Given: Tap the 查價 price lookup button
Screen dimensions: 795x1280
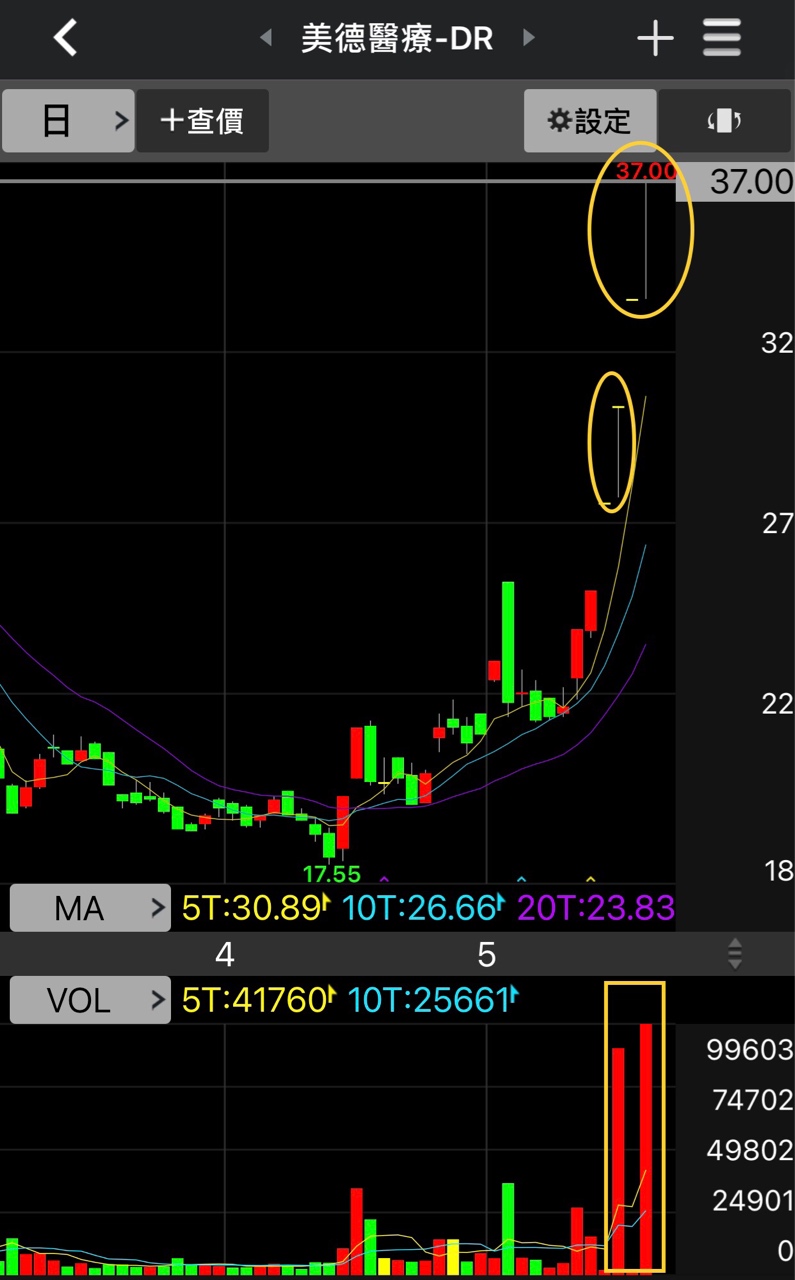Looking at the screenshot, I should (202, 121).
